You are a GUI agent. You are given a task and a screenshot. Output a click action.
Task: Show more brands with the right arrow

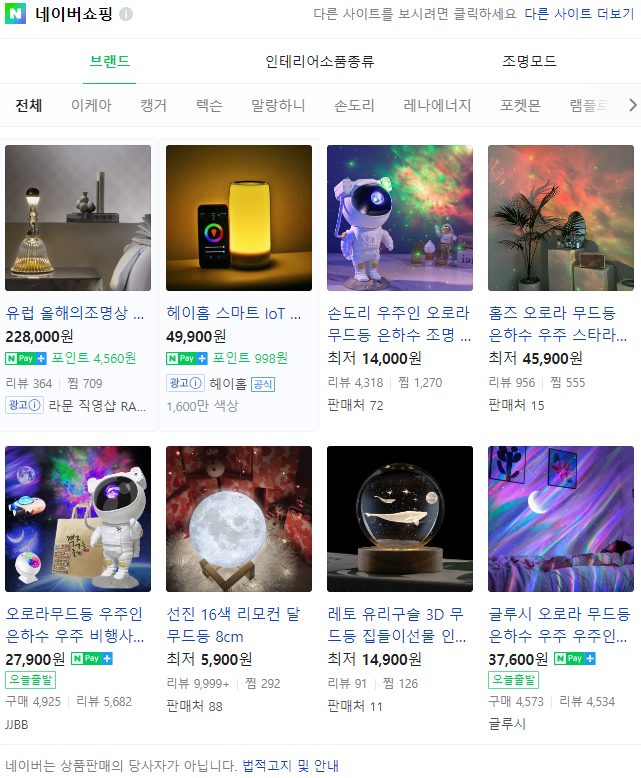pyautogui.click(x=631, y=105)
